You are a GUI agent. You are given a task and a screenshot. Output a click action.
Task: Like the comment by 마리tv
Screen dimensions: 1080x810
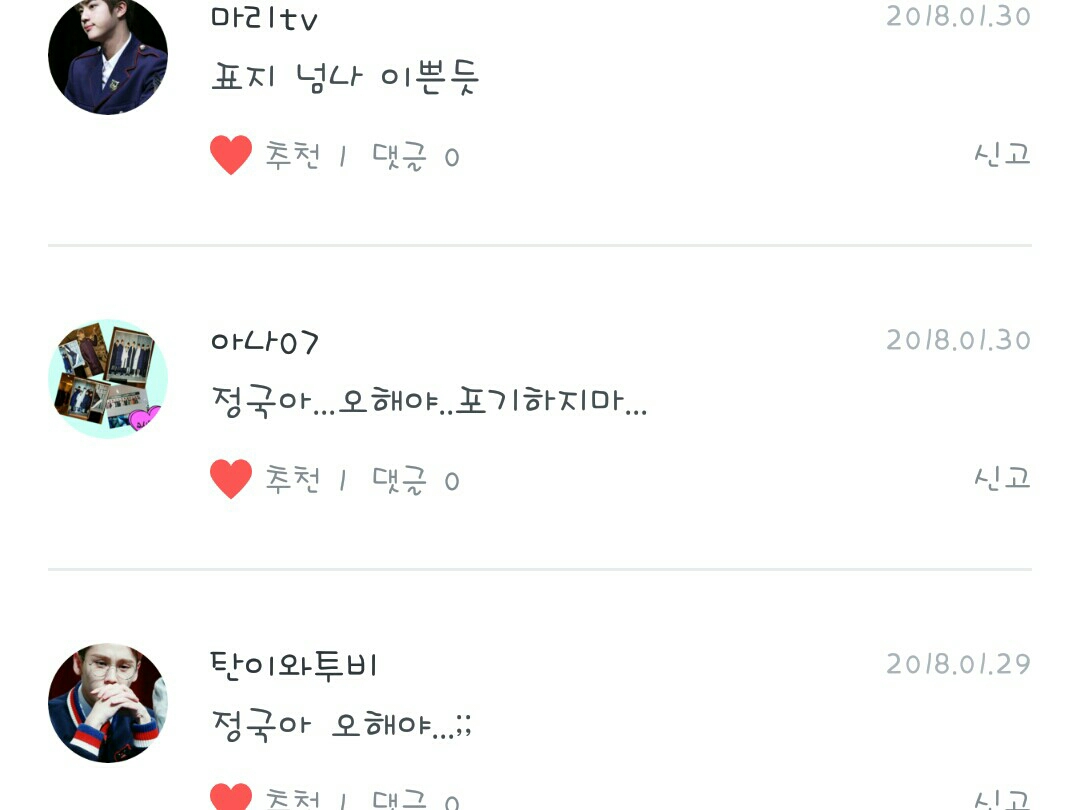coord(231,156)
